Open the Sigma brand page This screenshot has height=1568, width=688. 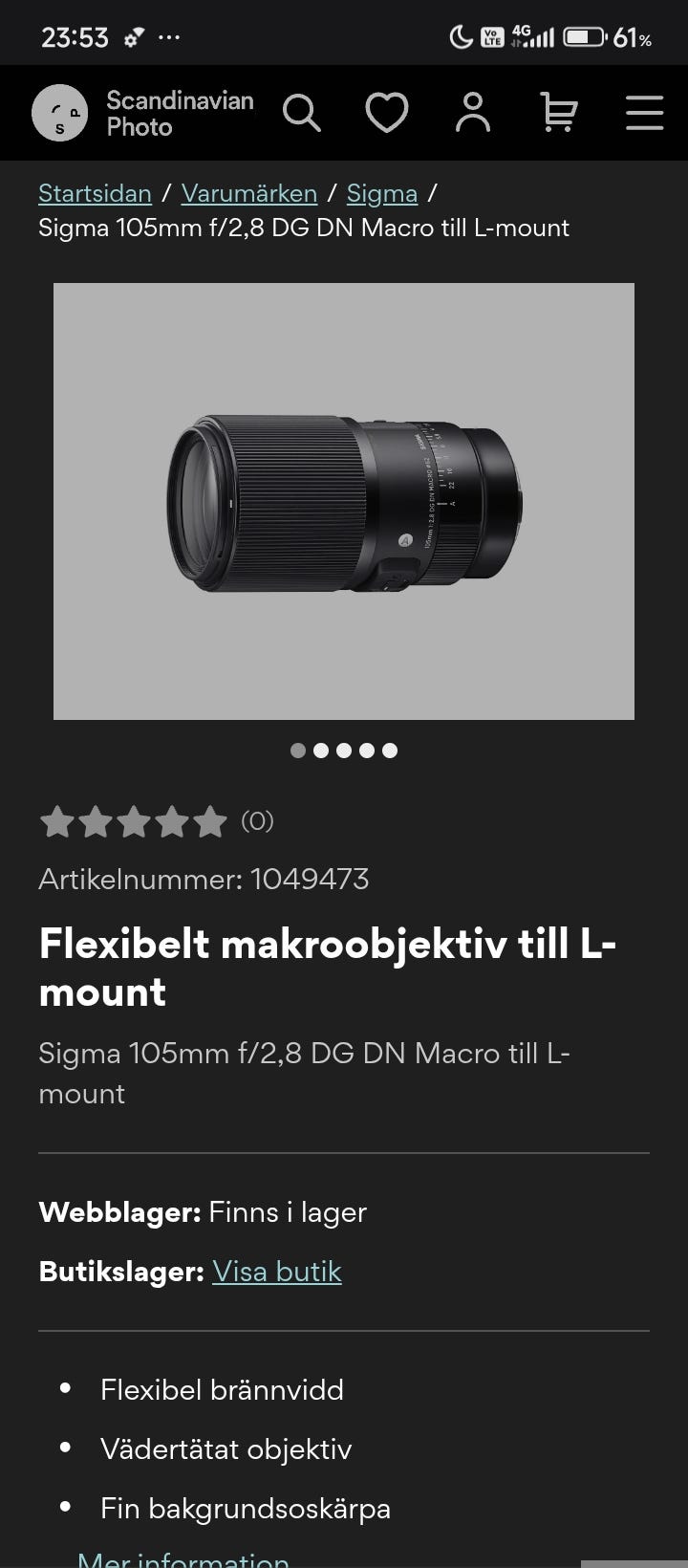381,193
